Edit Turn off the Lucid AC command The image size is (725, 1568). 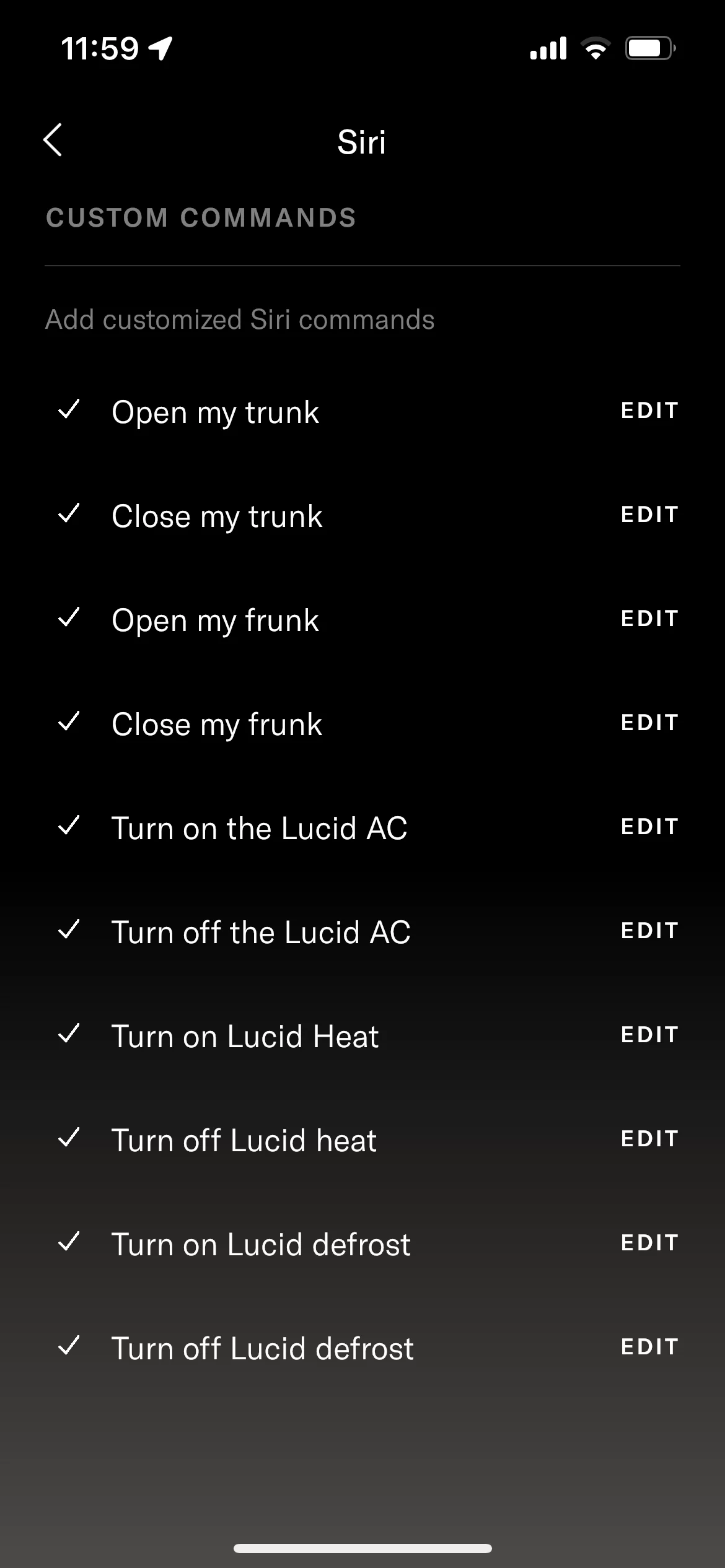649,931
